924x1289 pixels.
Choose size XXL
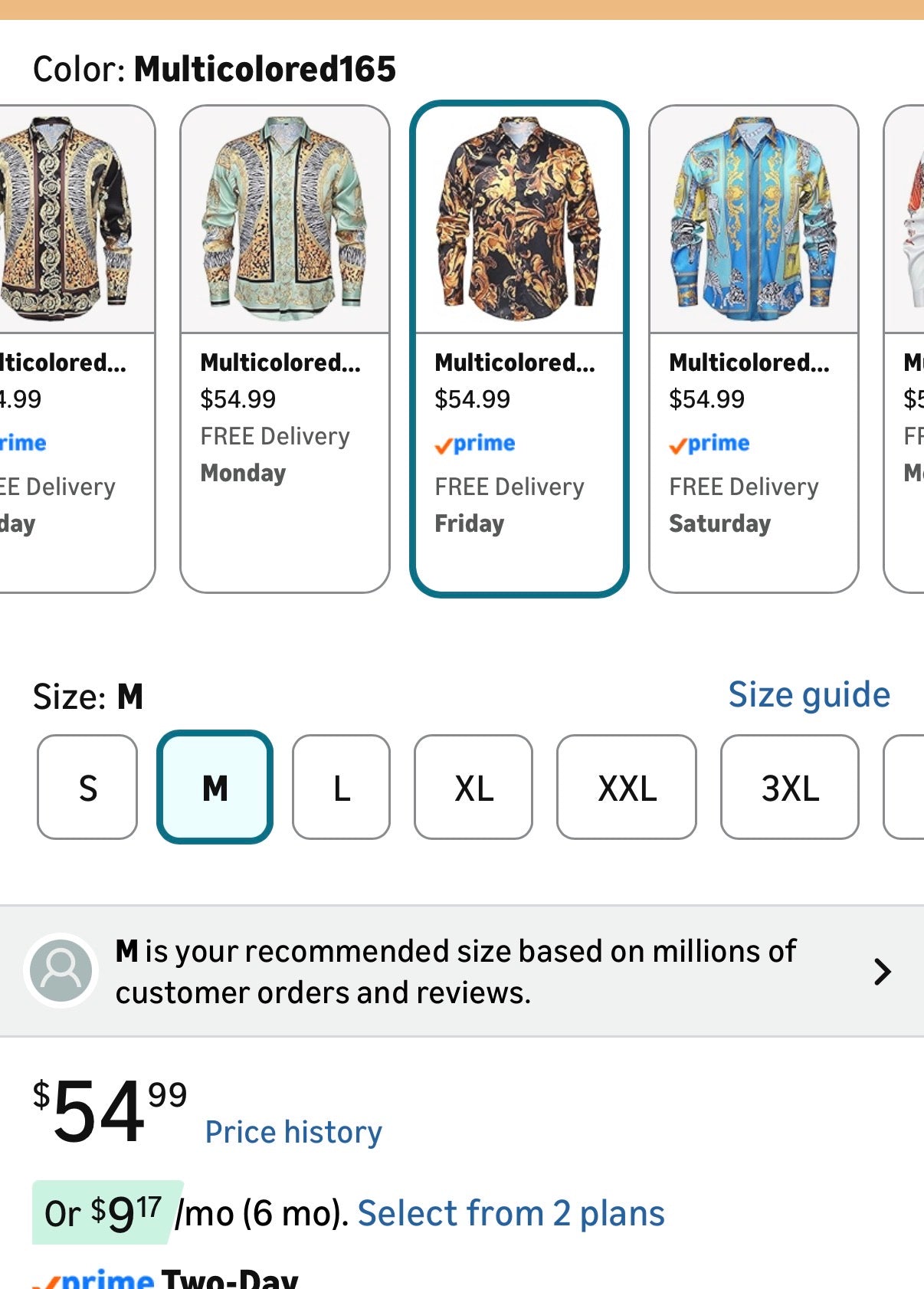(x=626, y=787)
